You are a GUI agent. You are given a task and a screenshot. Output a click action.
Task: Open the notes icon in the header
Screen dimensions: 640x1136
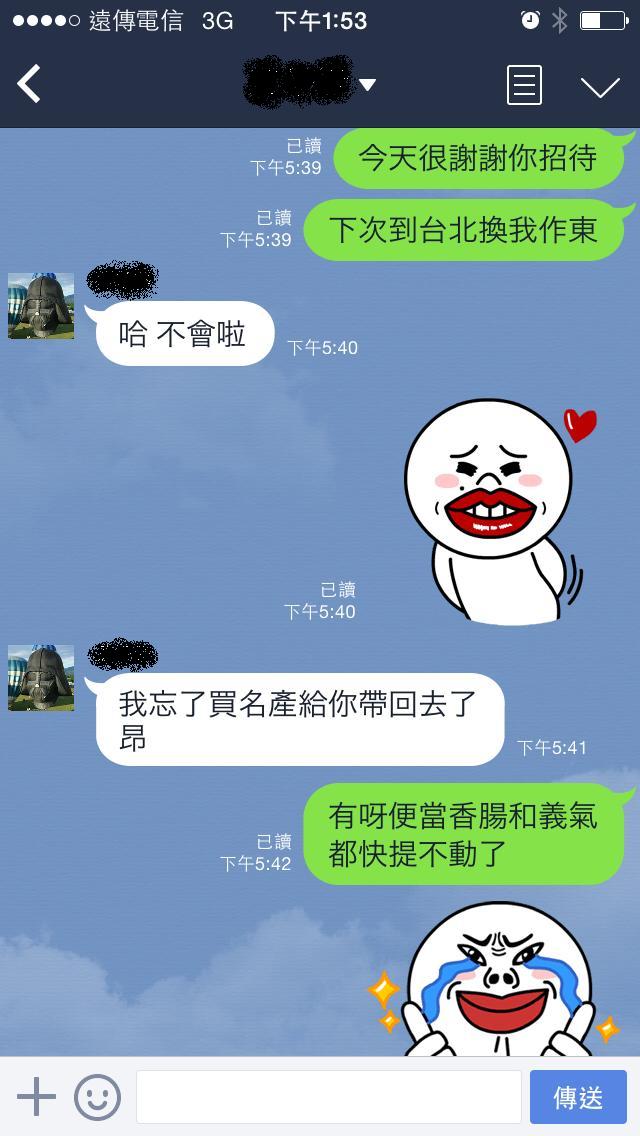[525, 85]
